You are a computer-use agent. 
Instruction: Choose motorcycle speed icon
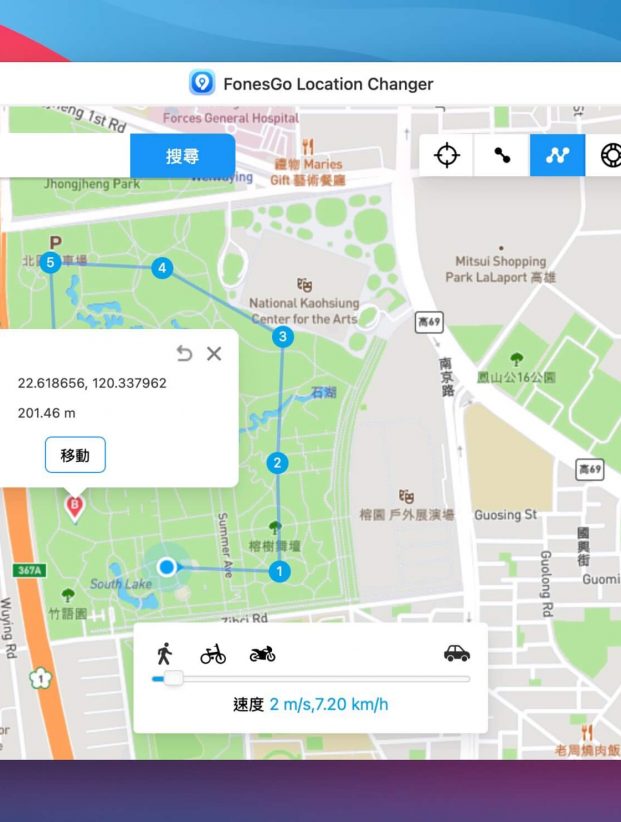[262, 654]
